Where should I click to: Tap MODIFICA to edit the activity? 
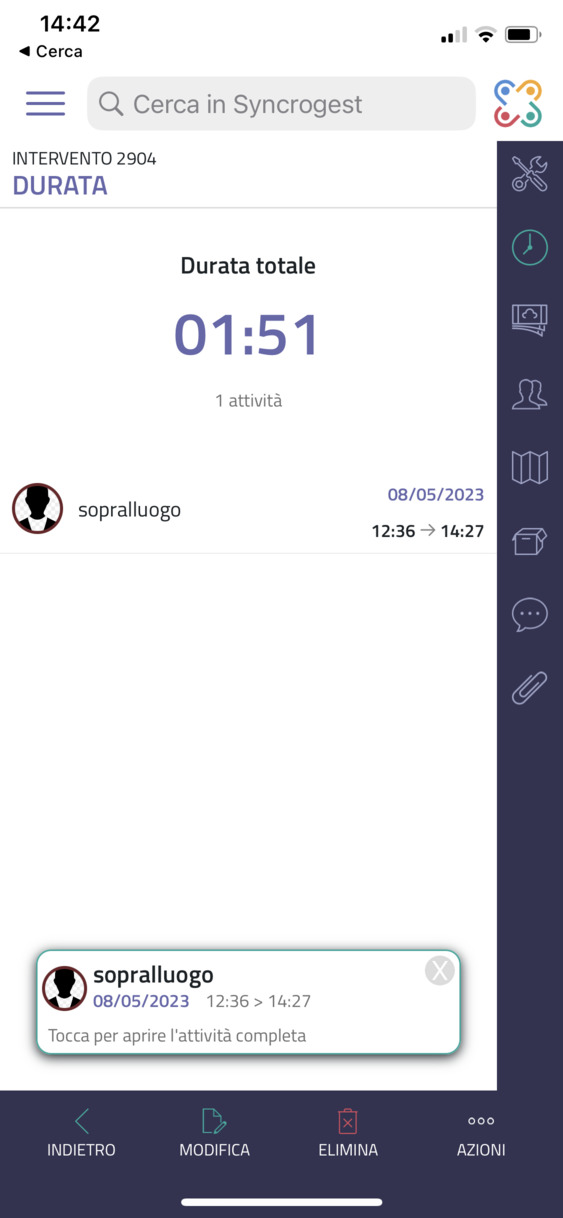coord(214,1134)
